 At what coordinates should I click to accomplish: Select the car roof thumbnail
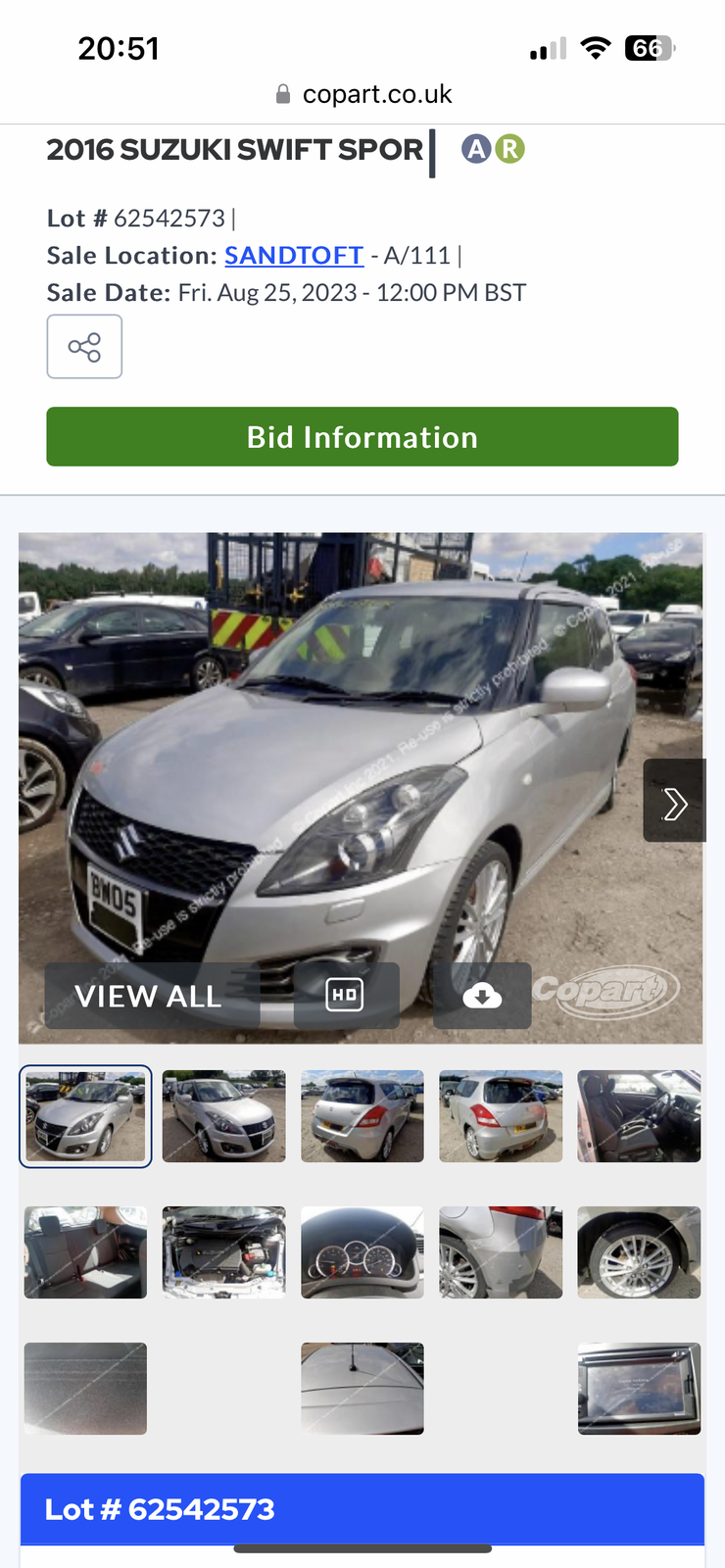(x=362, y=1389)
